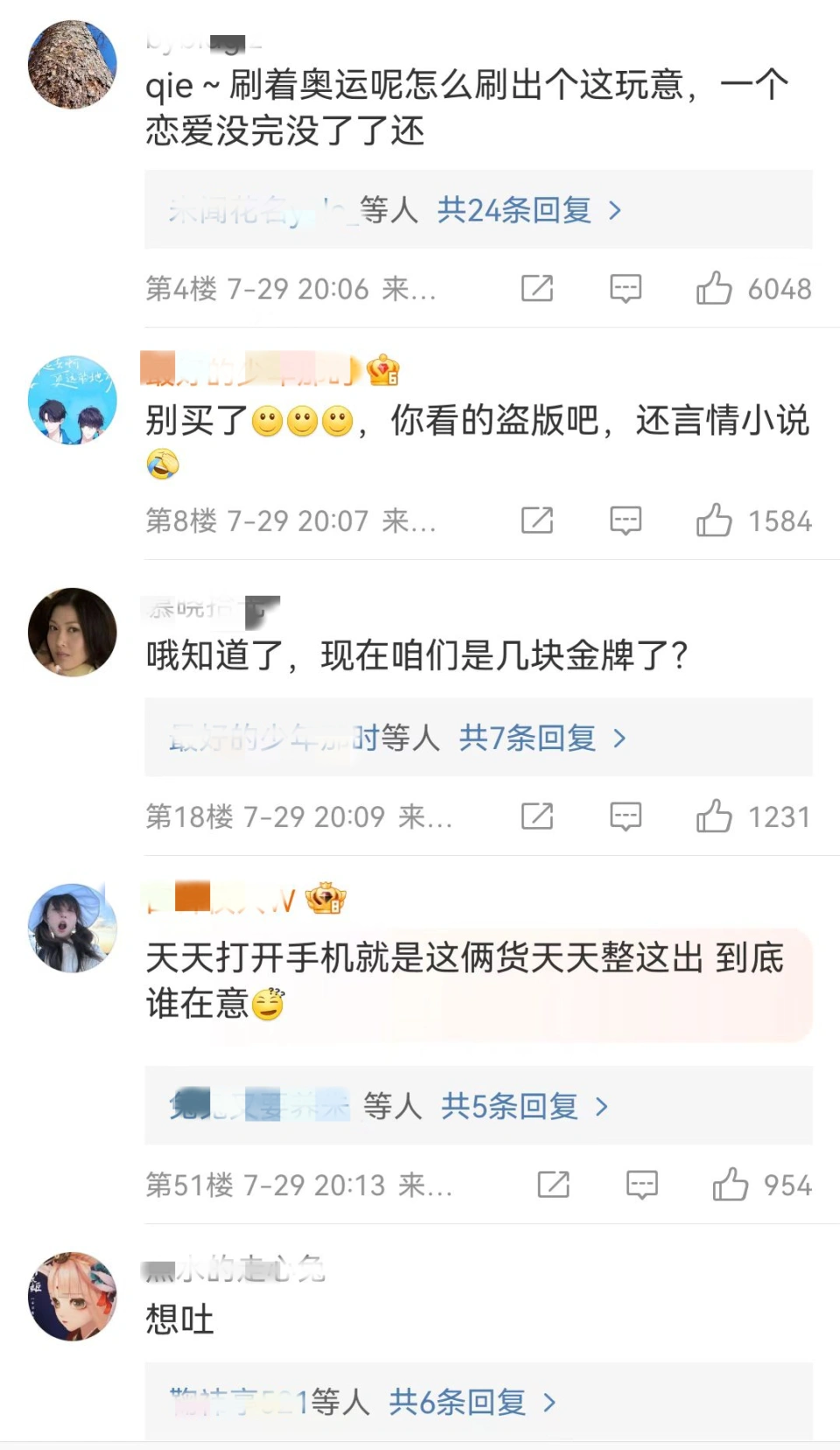
Task: Like the 4th-floor comment with 6048 likes
Action: pos(714,289)
